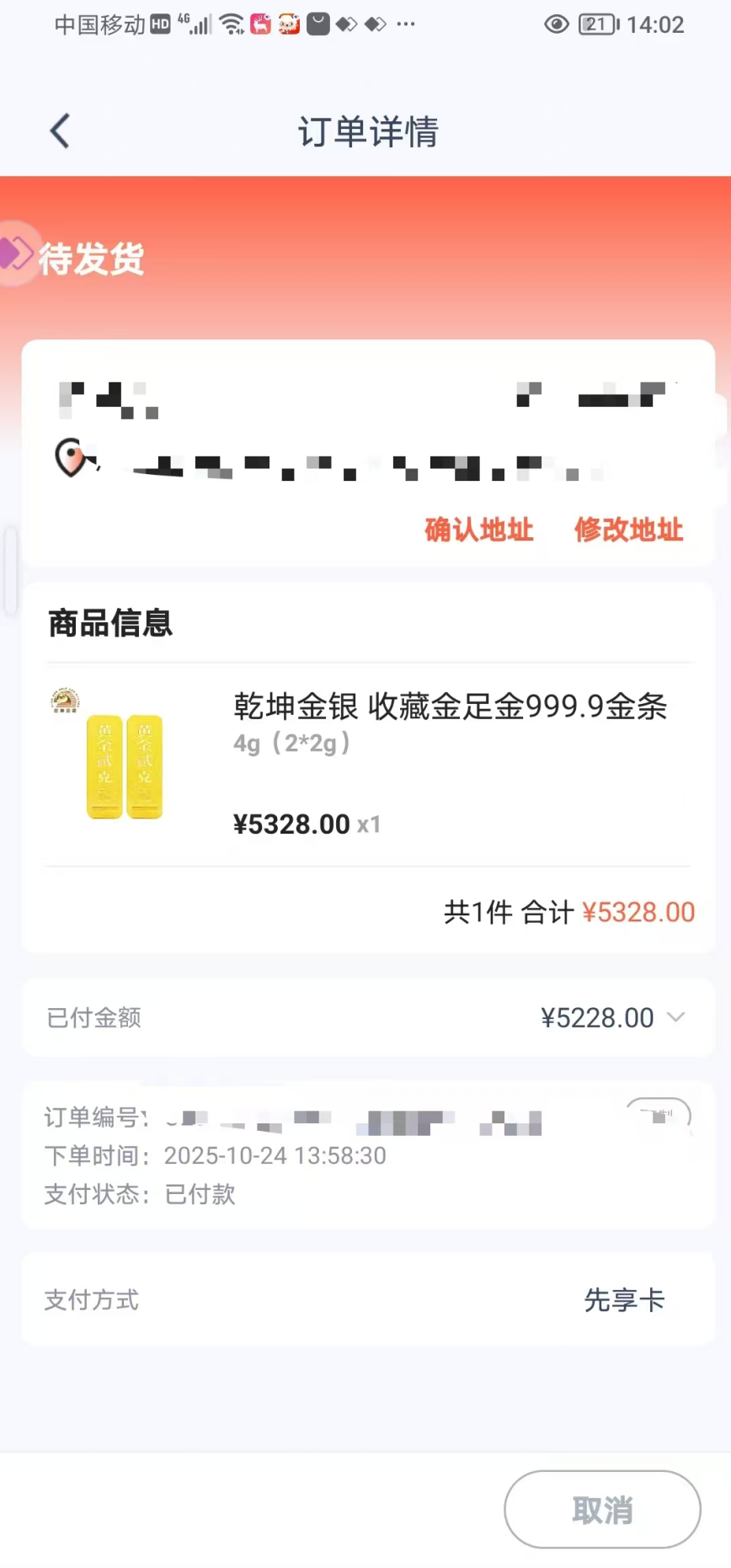
Task: Copy the order number
Action: click(659, 1115)
